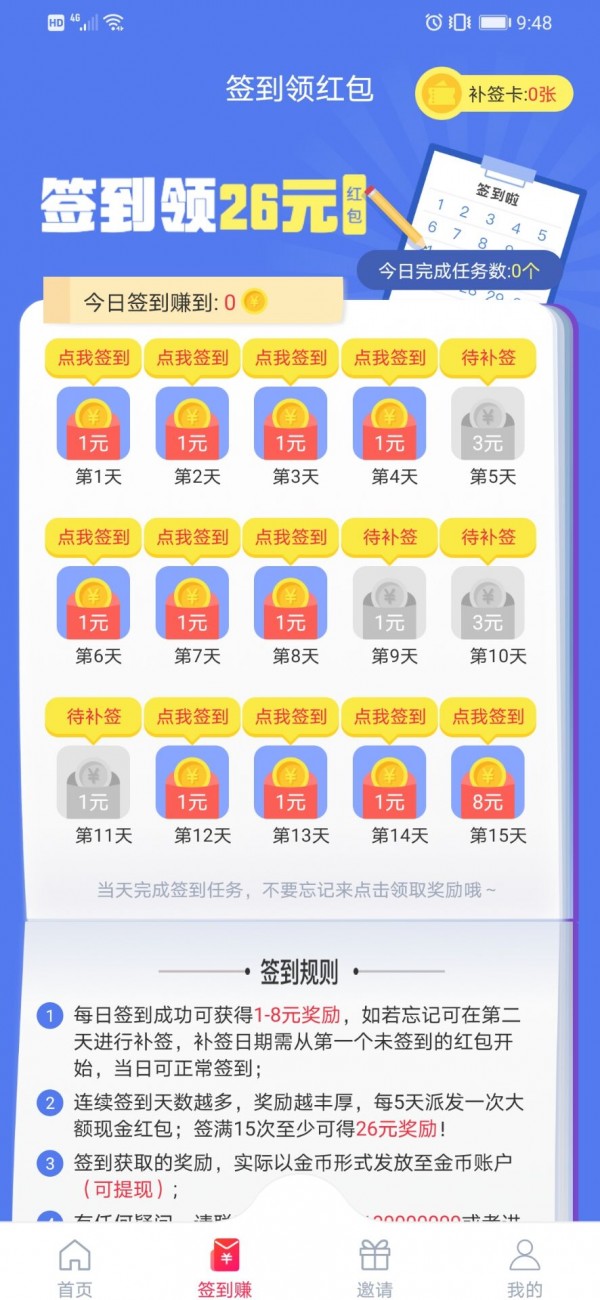
Task: Tap 点我签到 for 第7天
Action: (192, 538)
